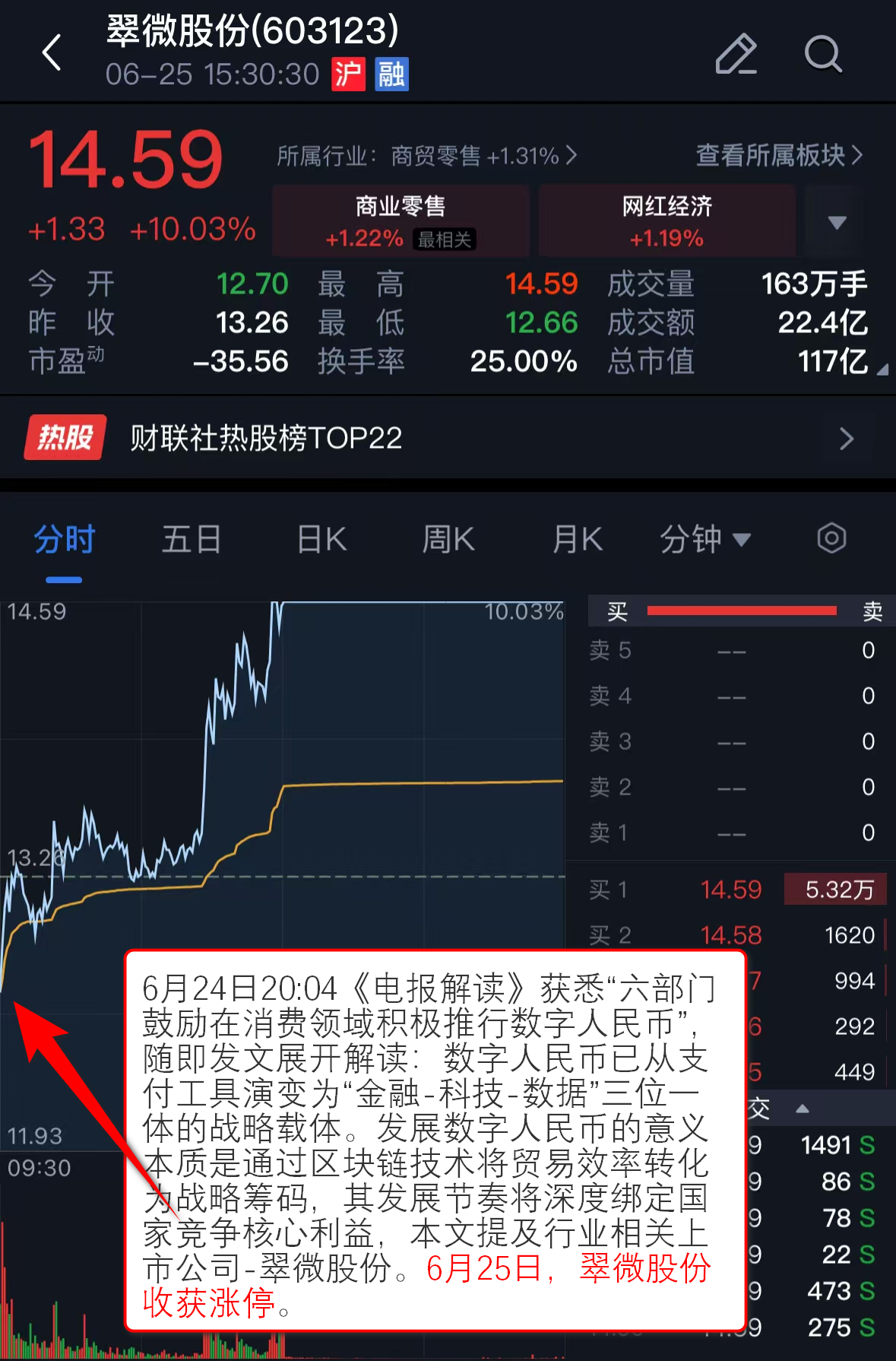Select the 日K chart tab
This screenshot has height=1361, width=896.
point(321,540)
